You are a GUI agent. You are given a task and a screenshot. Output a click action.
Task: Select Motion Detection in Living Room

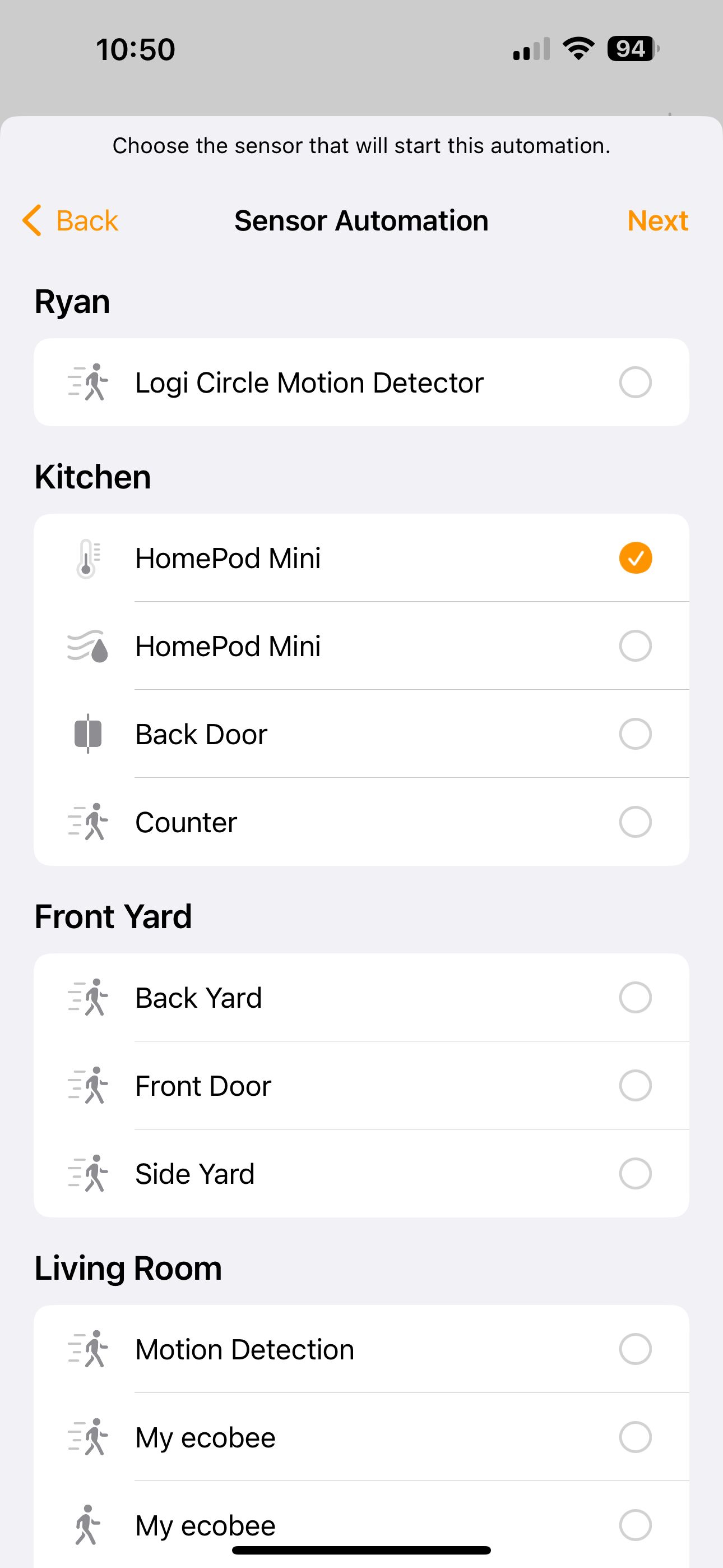(x=635, y=1348)
